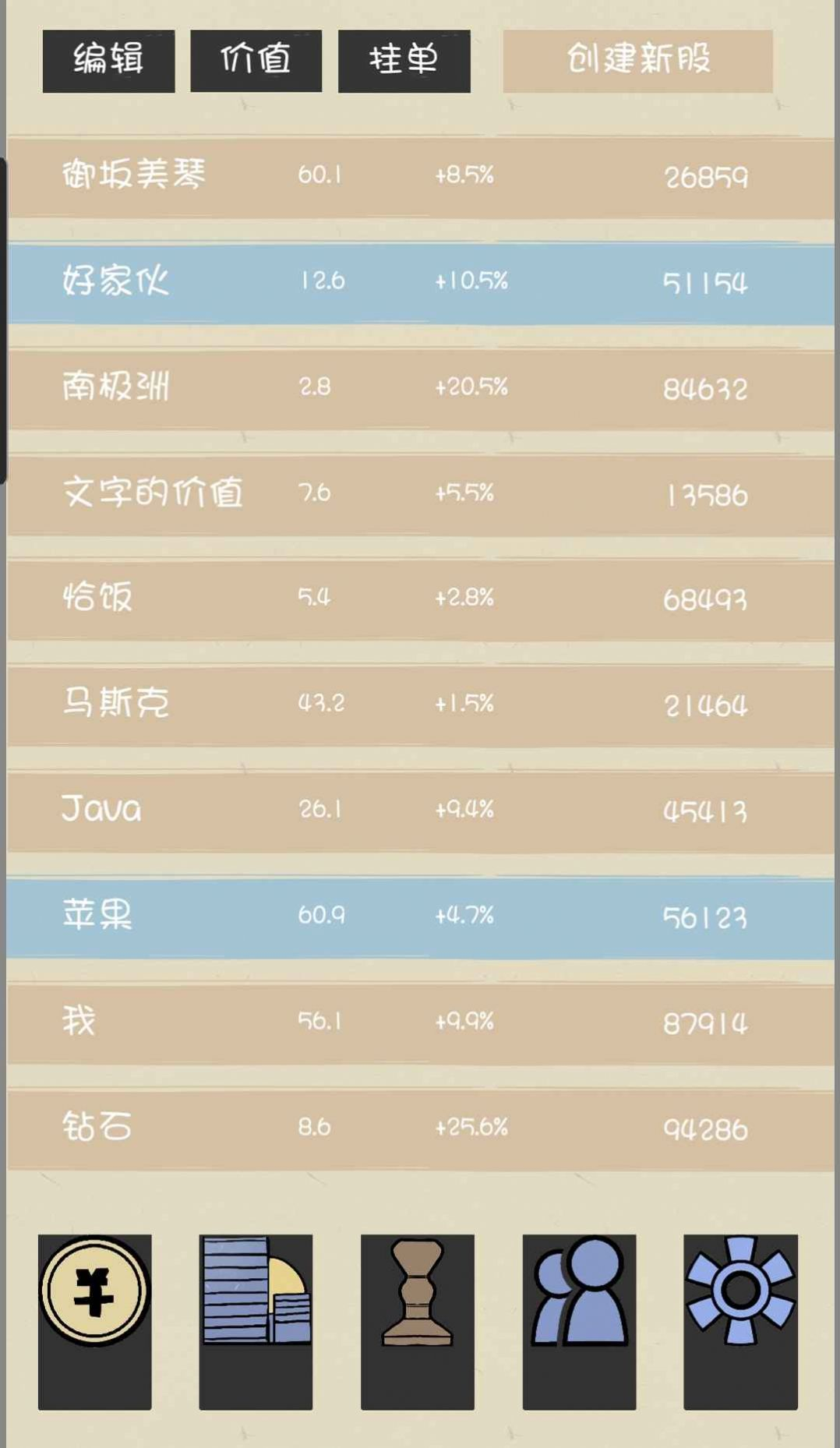Select the 好家伙 stock row
Screen dimensions: 840x1448
coord(420,282)
